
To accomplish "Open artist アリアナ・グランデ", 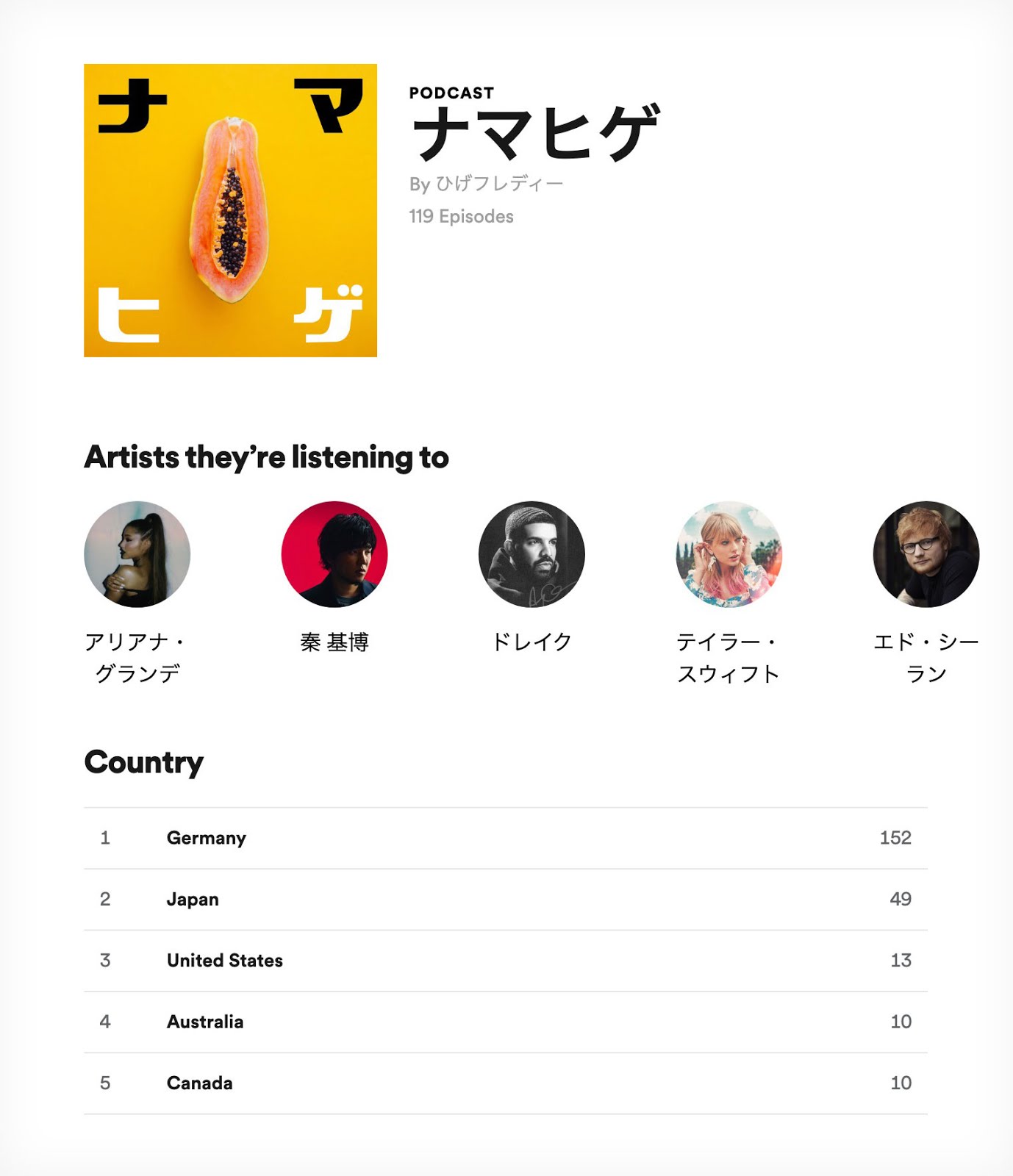I will point(137,554).
